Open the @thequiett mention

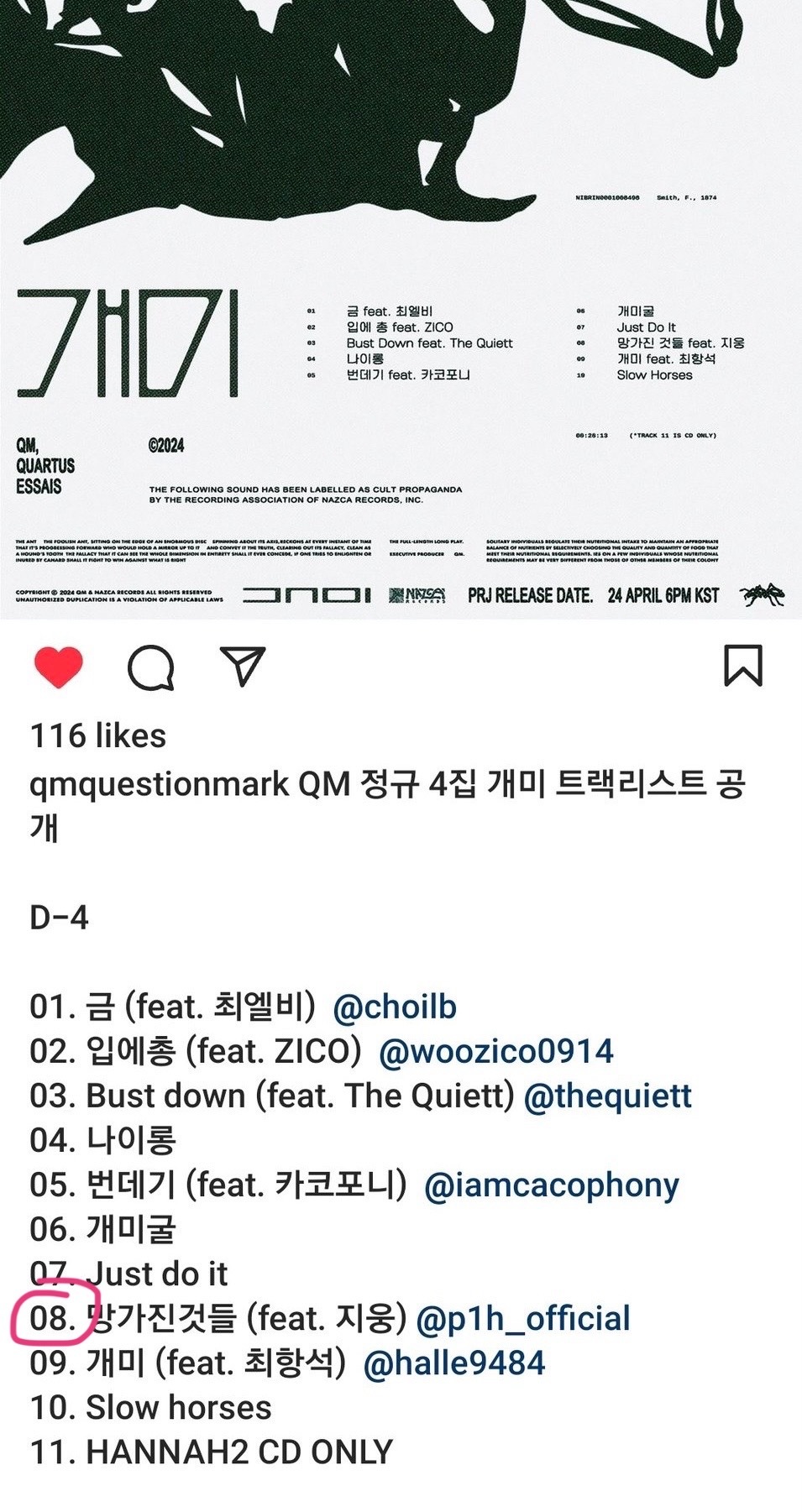point(607,1096)
